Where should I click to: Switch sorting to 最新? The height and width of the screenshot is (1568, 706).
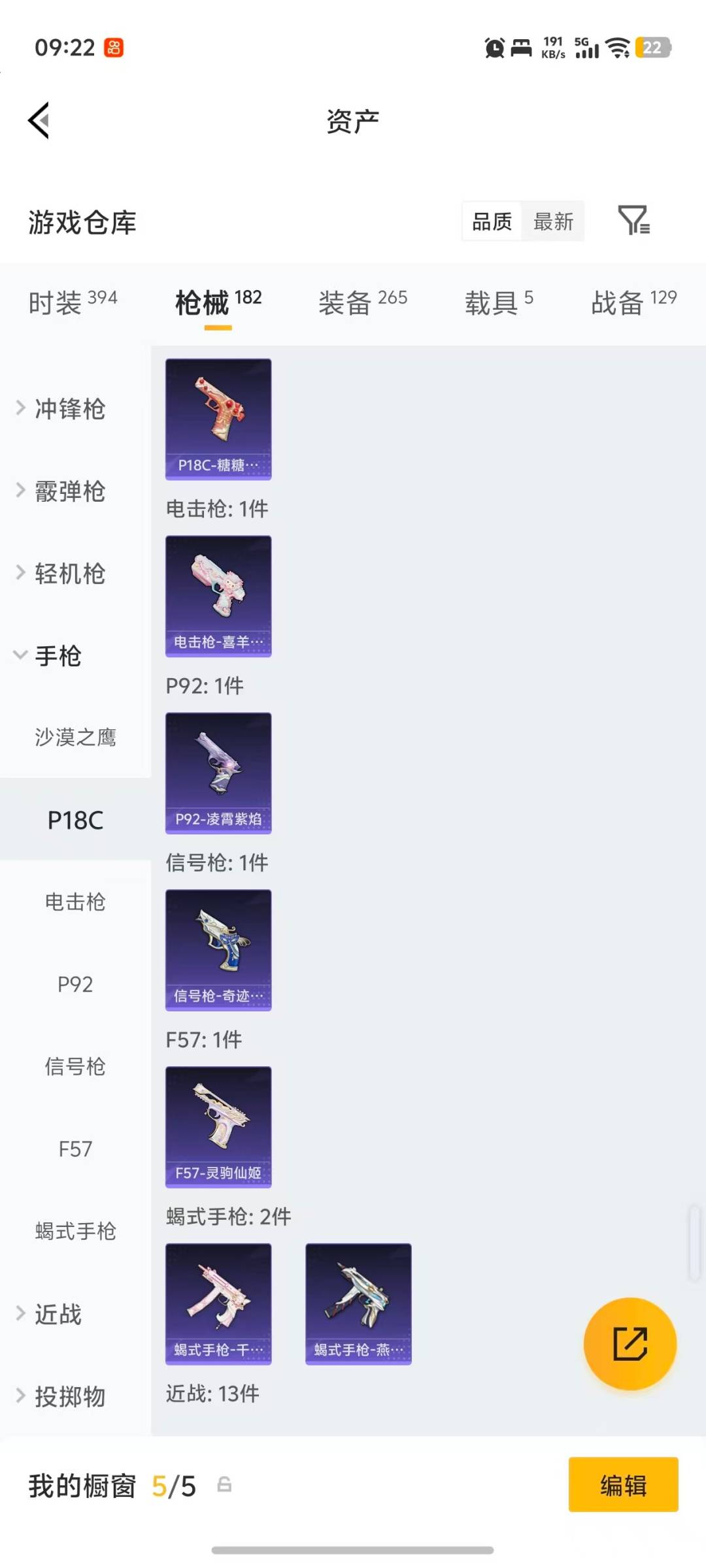point(553,221)
